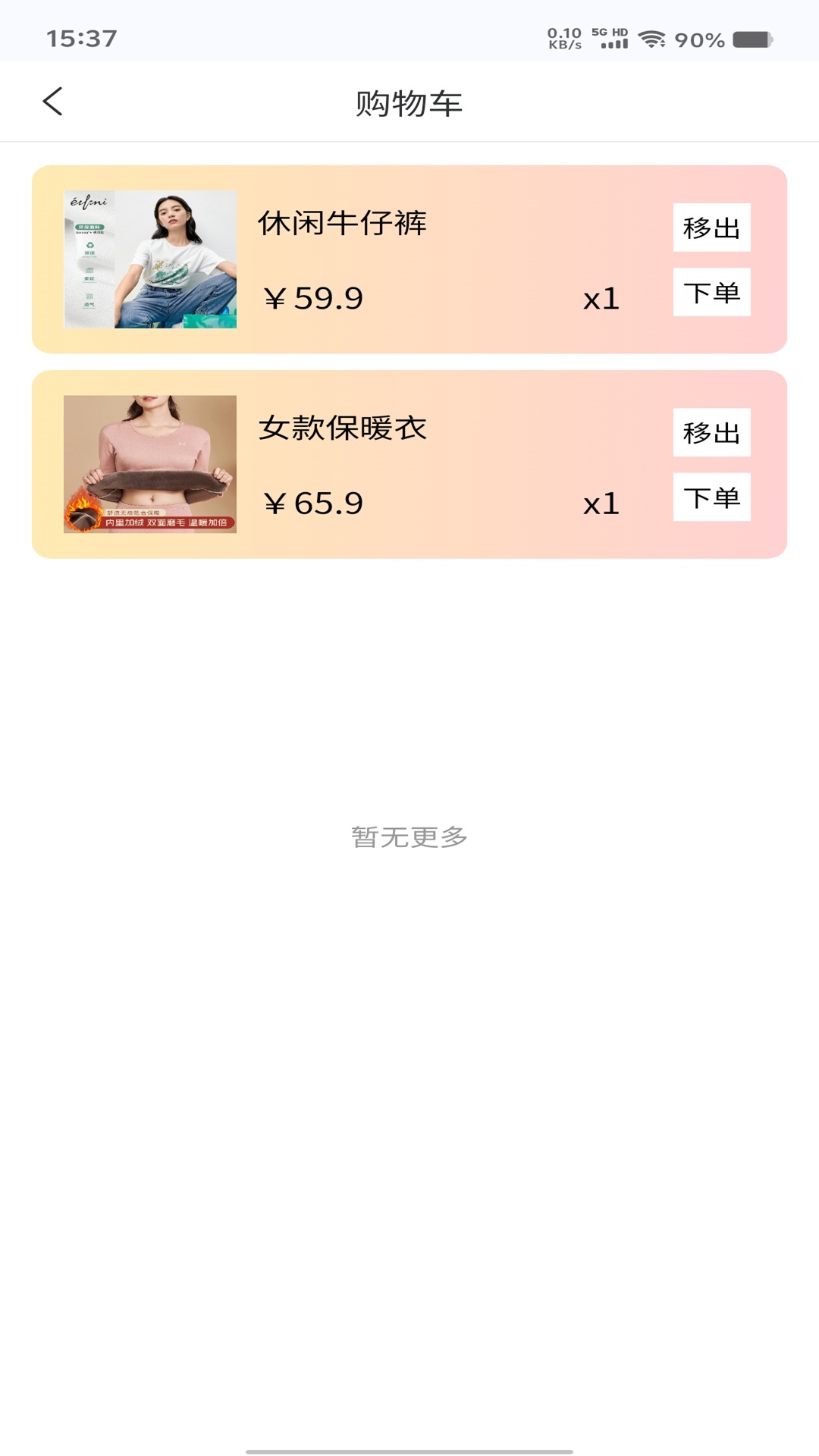Screen dimensions: 819x1456
Task: Tap the 休闲牛仔裤 product thumbnail image
Action: coord(150,258)
